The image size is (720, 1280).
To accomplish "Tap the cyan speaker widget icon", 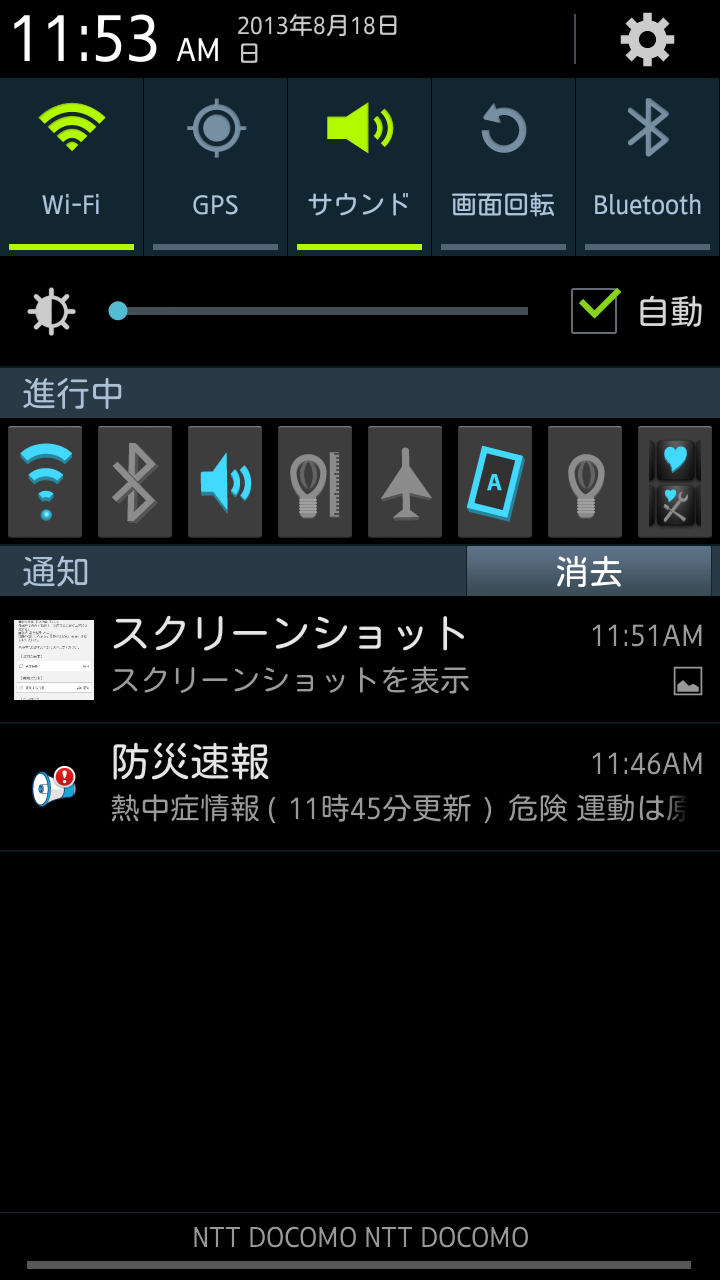I will pyautogui.click(x=225, y=482).
